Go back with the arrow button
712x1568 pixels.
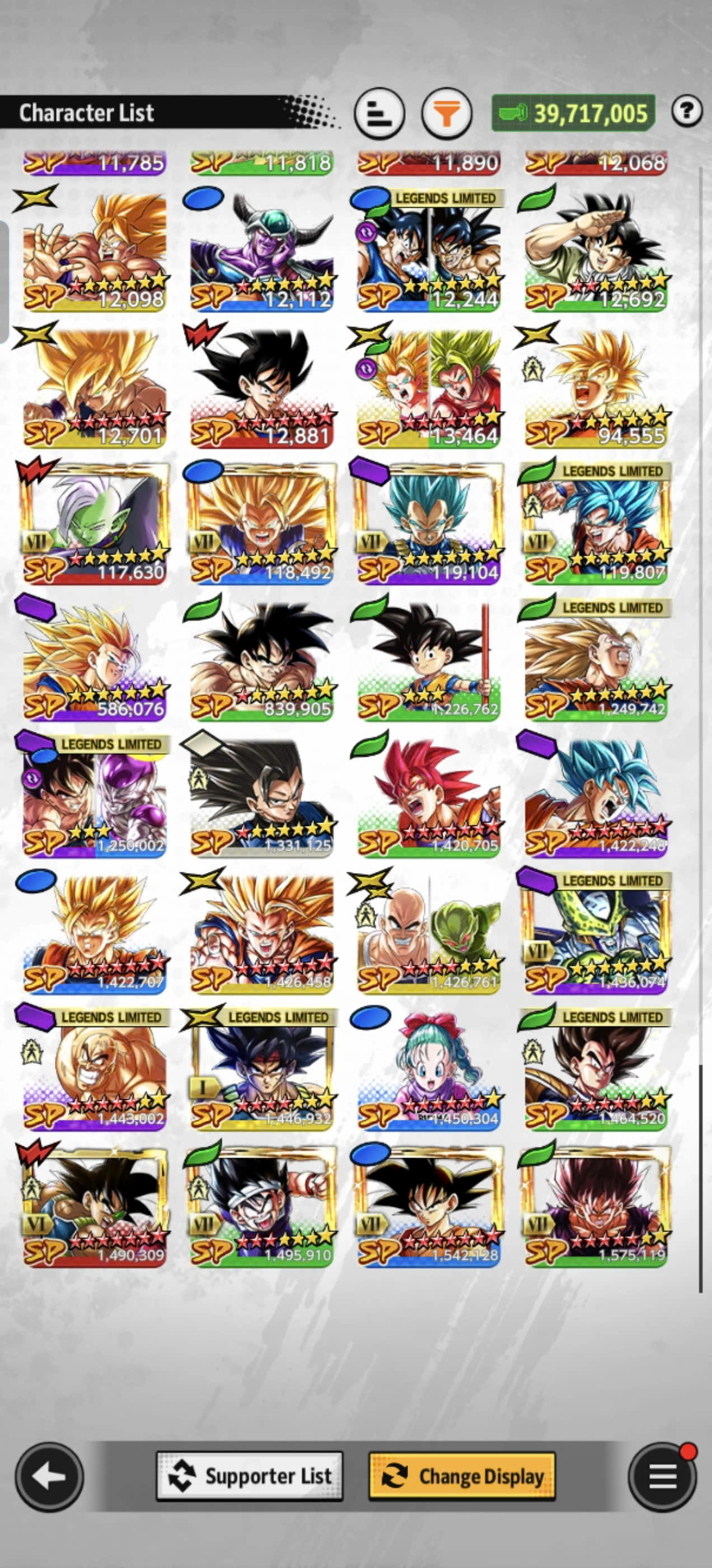(49, 1476)
